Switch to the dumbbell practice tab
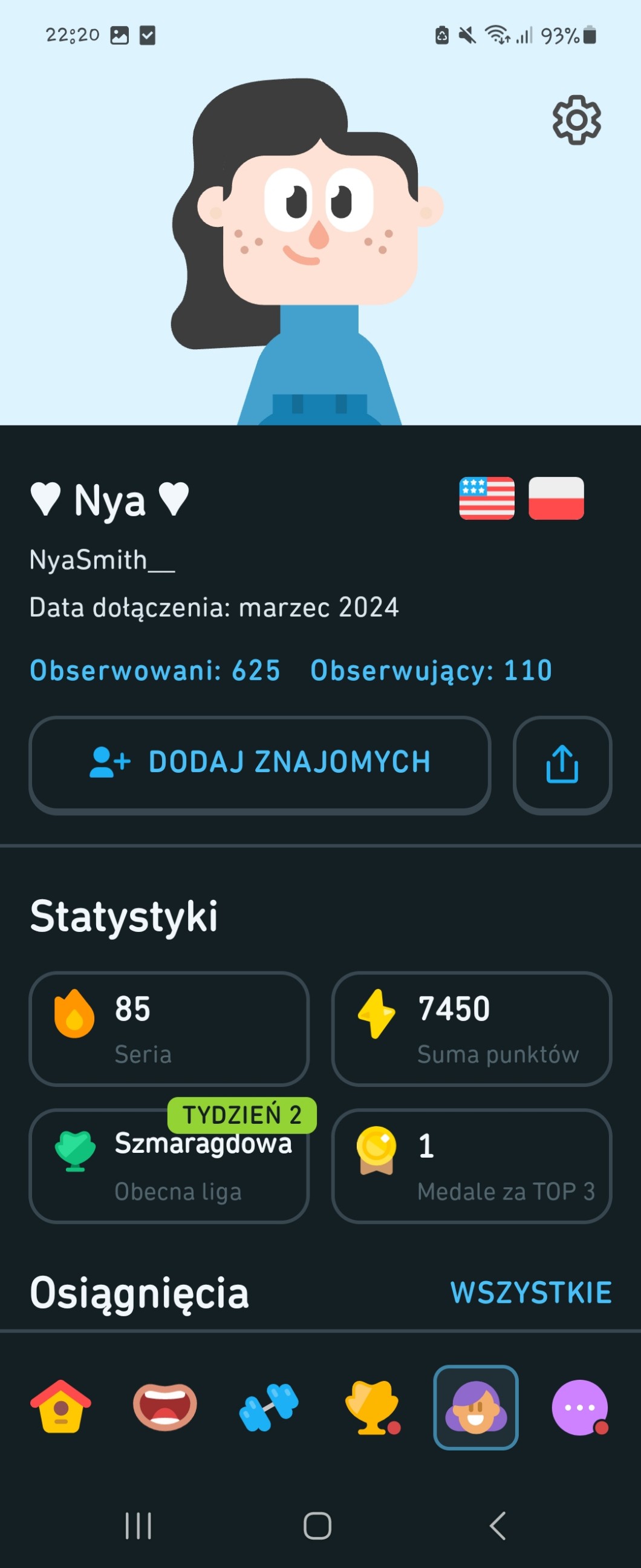The width and height of the screenshot is (641, 1568). pyautogui.click(x=269, y=1407)
